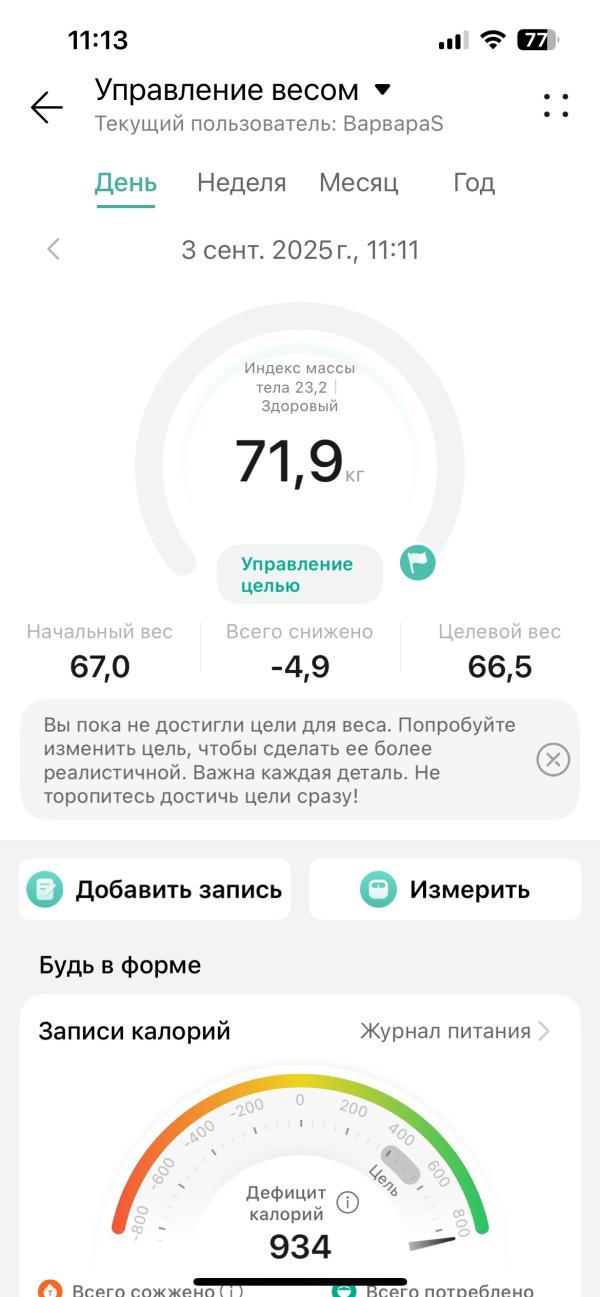Show info about Дефицит калорий
600x1297 pixels.
click(347, 1202)
